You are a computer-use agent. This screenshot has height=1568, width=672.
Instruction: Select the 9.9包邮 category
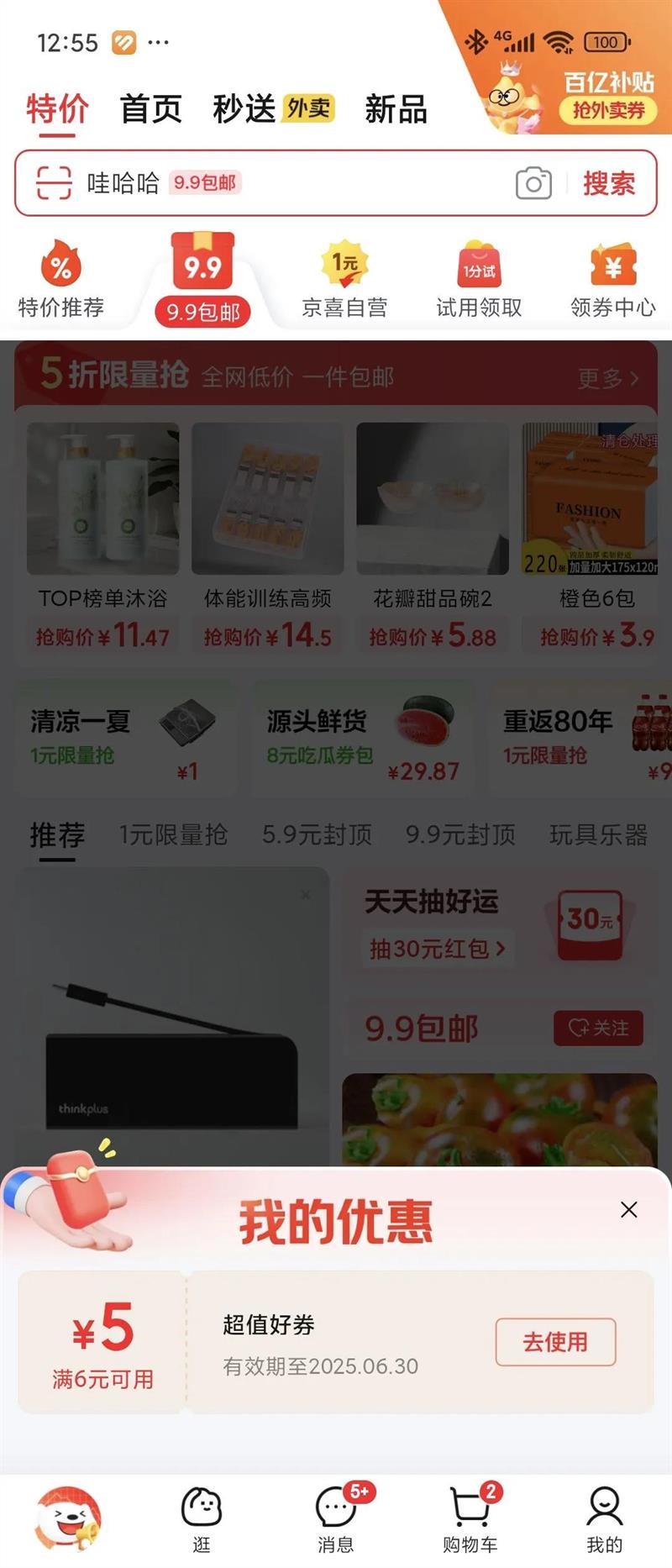(202, 279)
